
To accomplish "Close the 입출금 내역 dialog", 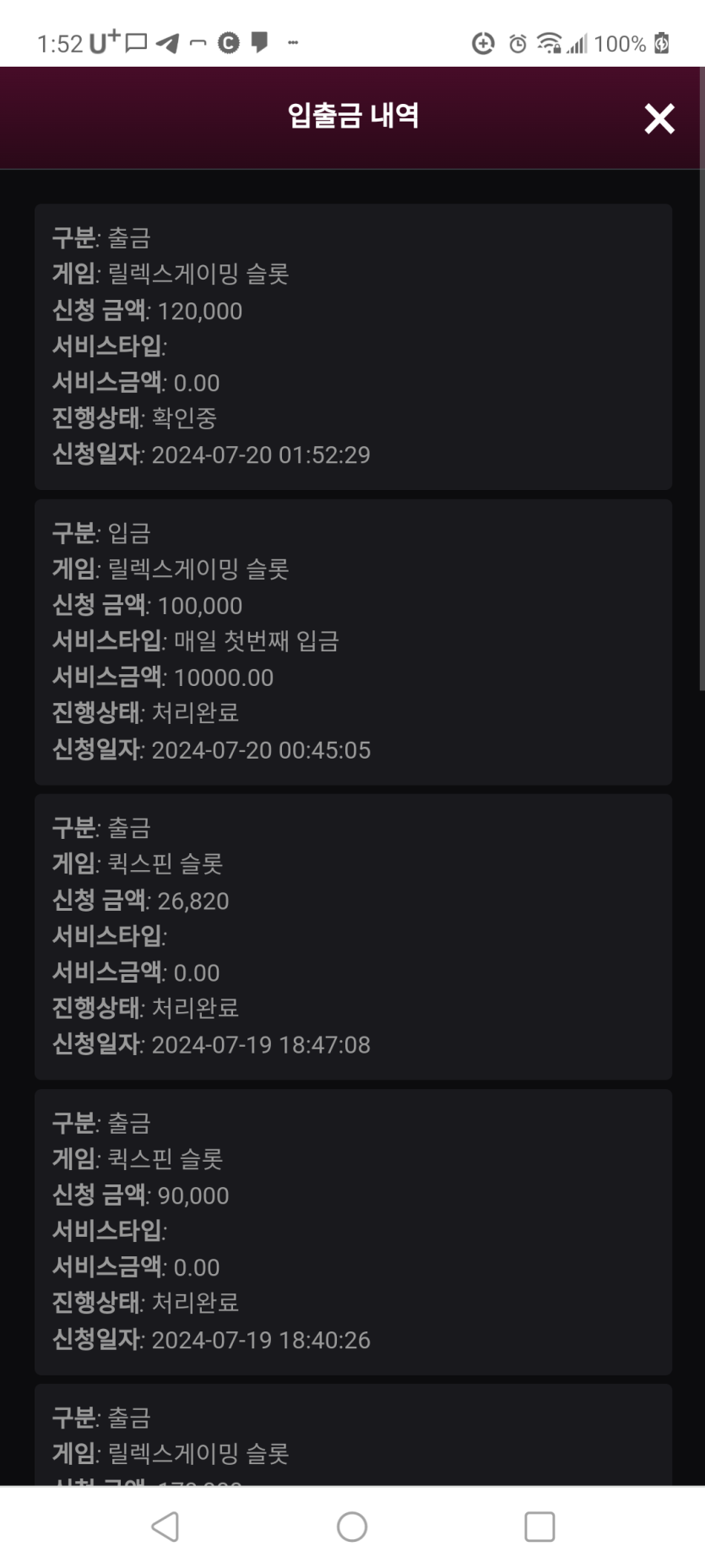I will [x=659, y=119].
